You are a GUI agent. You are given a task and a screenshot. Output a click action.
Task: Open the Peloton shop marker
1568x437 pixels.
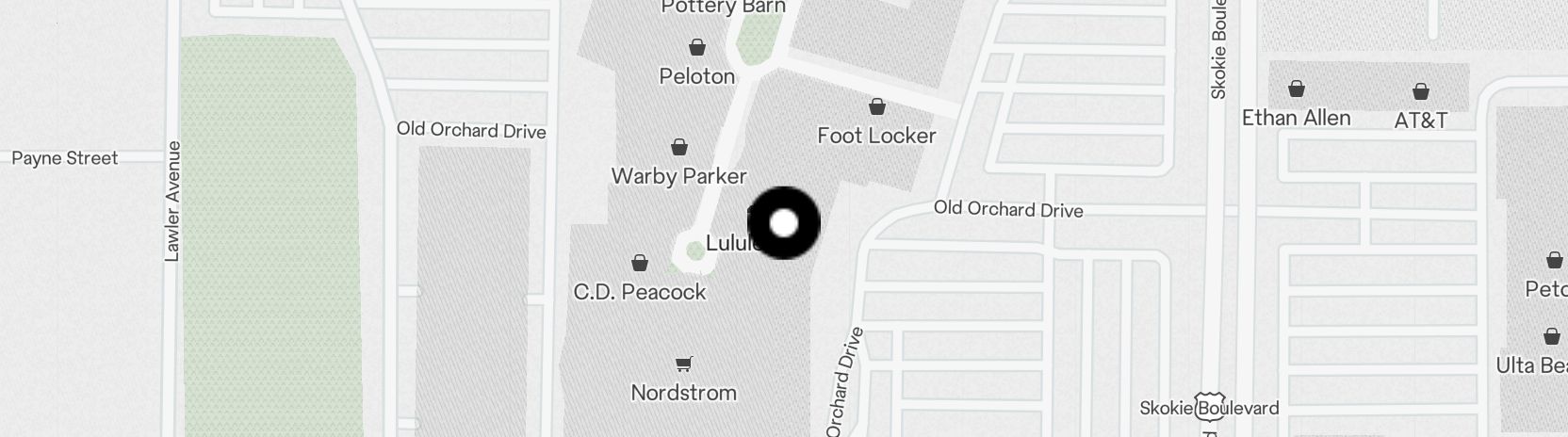697,48
